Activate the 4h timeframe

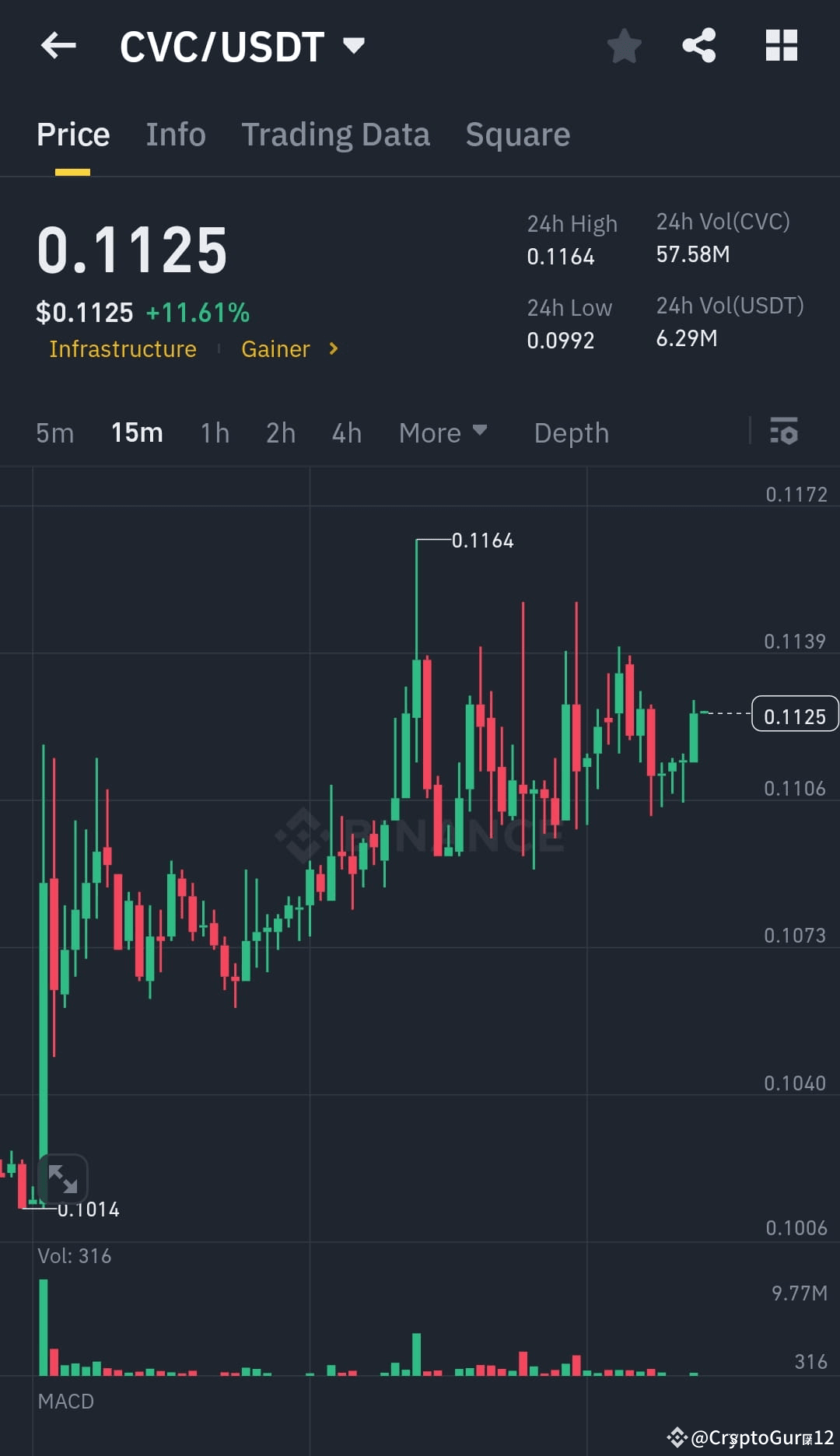click(x=346, y=433)
